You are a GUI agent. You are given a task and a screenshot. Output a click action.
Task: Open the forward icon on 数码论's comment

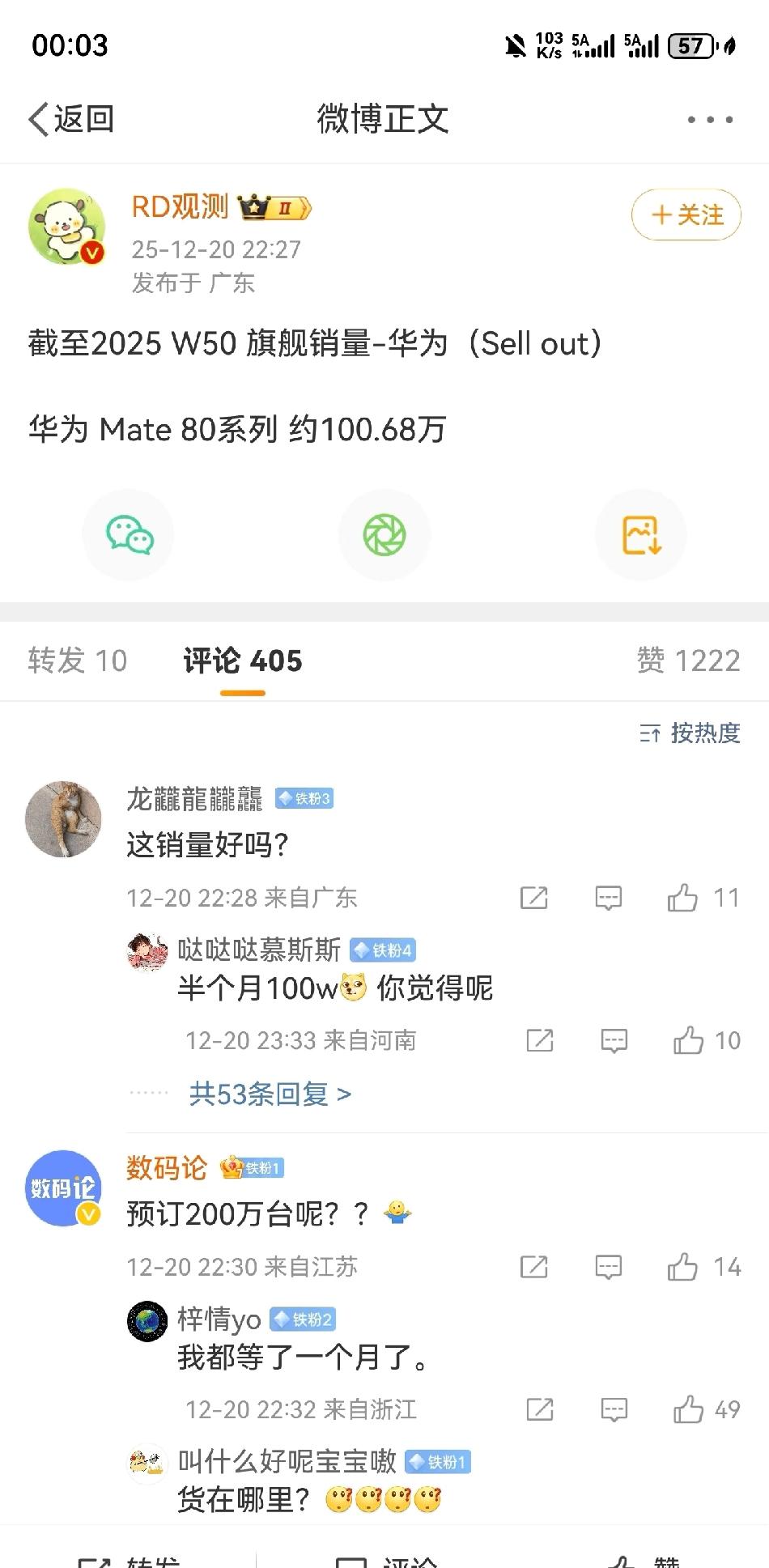pos(534,1267)
